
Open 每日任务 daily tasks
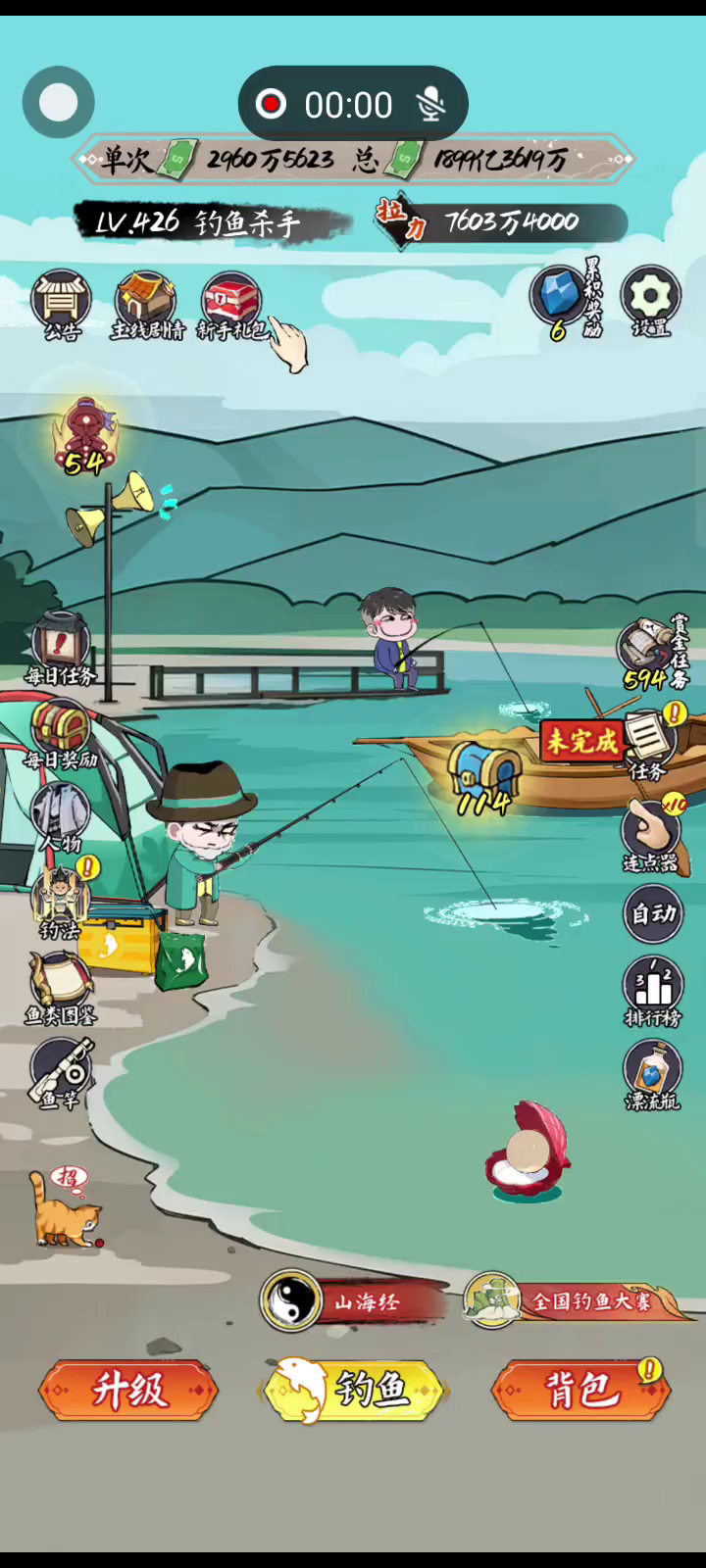pos(61,647)
